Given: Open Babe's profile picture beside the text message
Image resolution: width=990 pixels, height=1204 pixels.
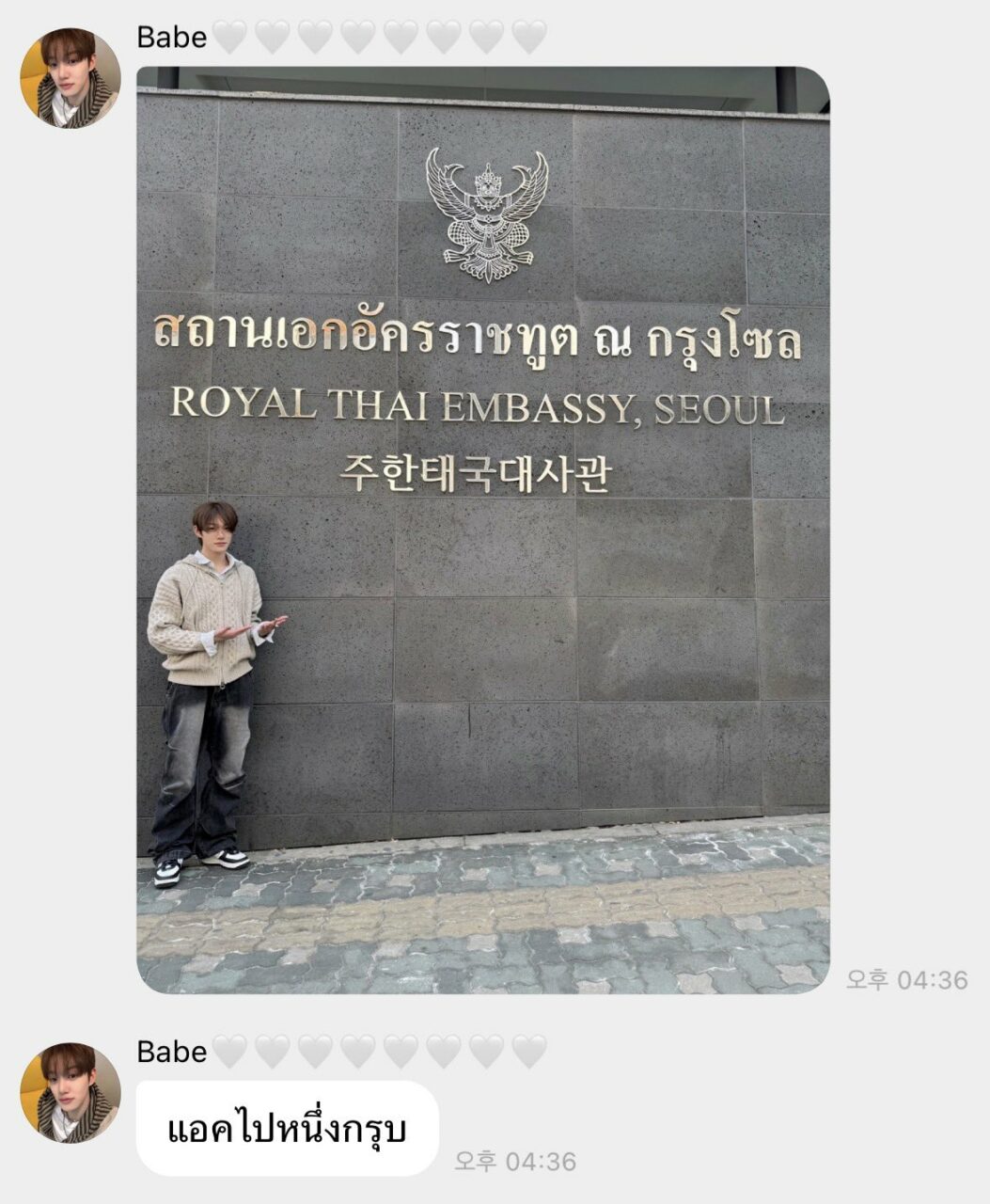Looking at the screenshot, I should (x=71, y=1092).
